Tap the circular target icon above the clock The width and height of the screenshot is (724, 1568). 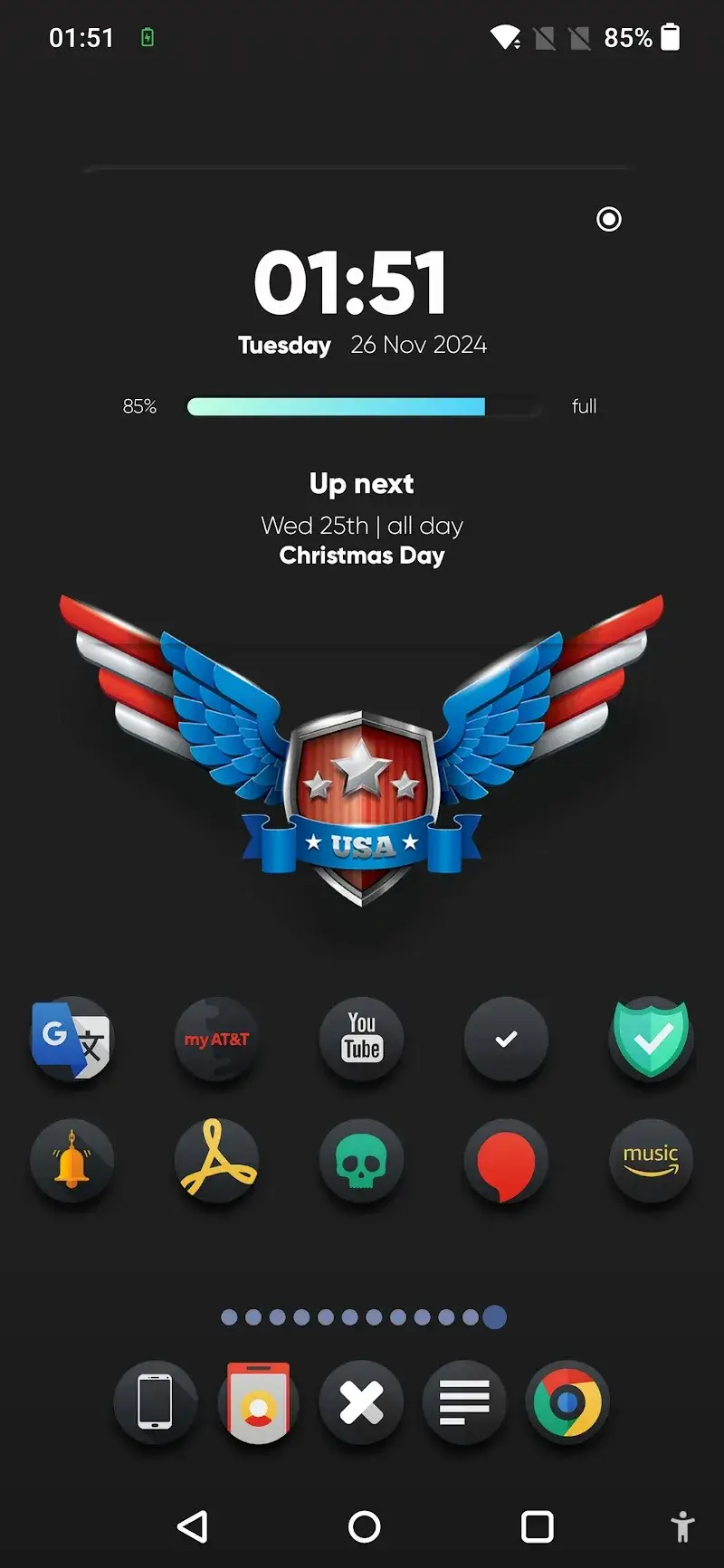pyautogui.click(x=609, y=219)
